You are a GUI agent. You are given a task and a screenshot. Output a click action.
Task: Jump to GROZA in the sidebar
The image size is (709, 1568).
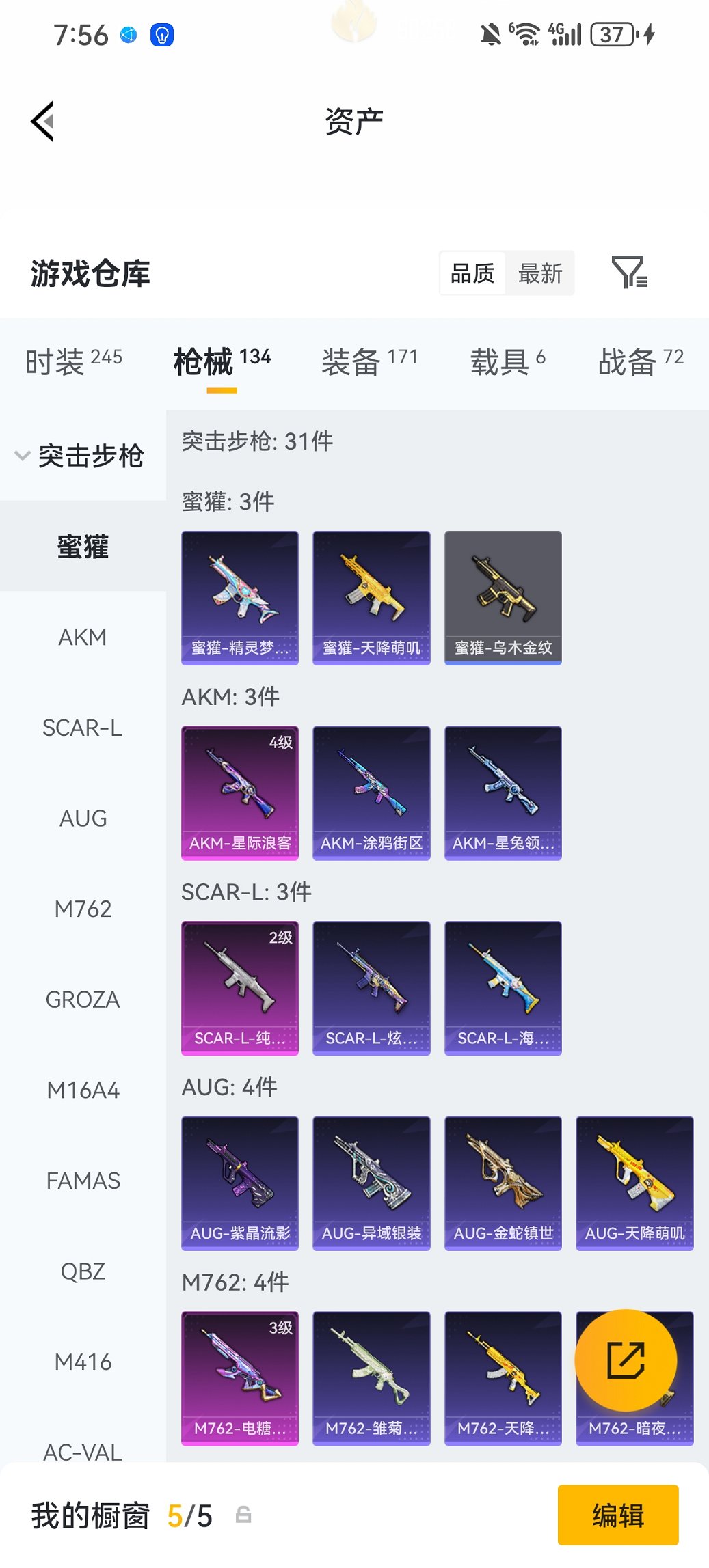coord(83,1000)
